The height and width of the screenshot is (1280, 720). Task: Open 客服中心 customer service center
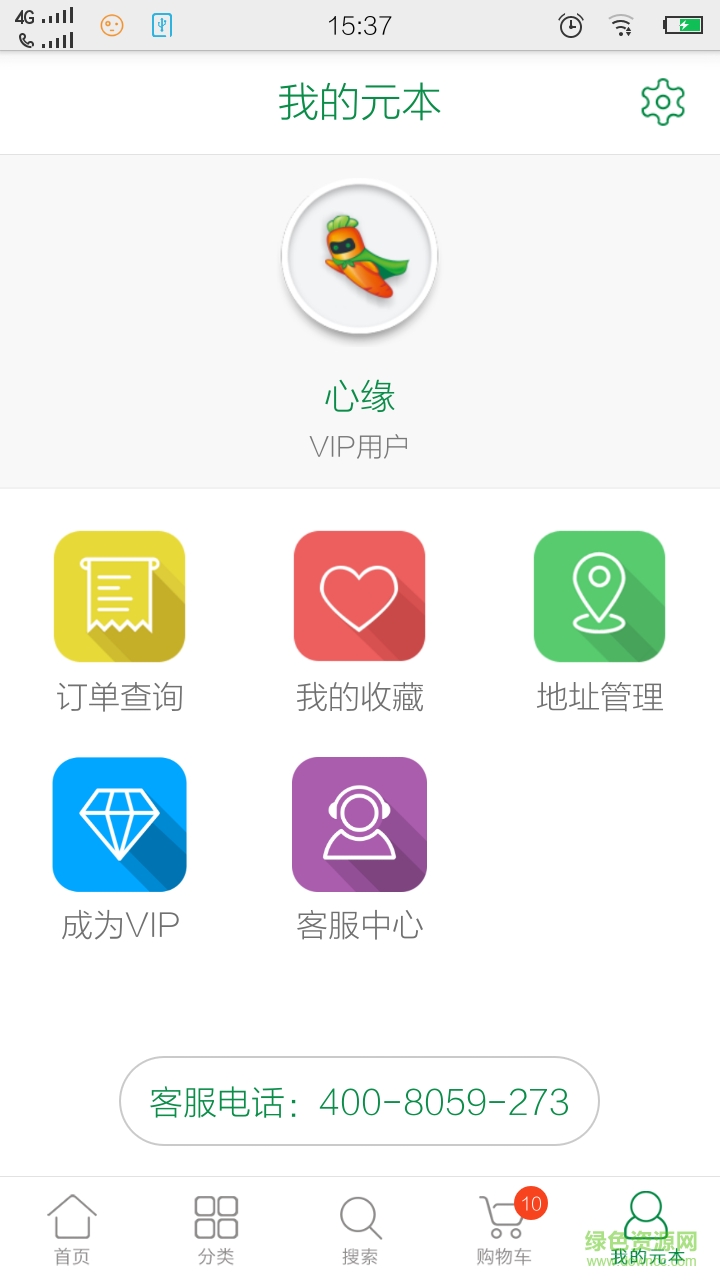click(x=359, y=823)
